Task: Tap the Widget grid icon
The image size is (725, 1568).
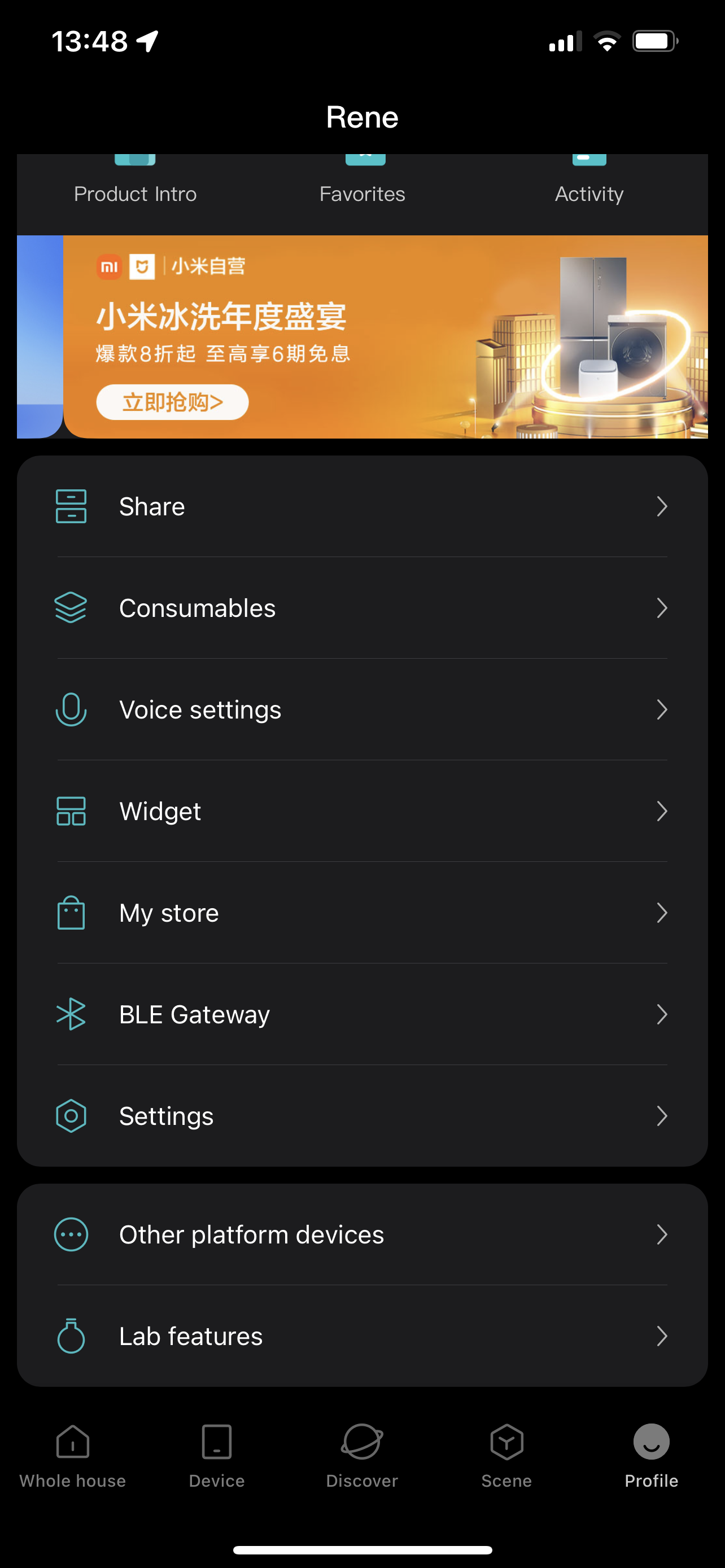Action: (x=71, y=811)
